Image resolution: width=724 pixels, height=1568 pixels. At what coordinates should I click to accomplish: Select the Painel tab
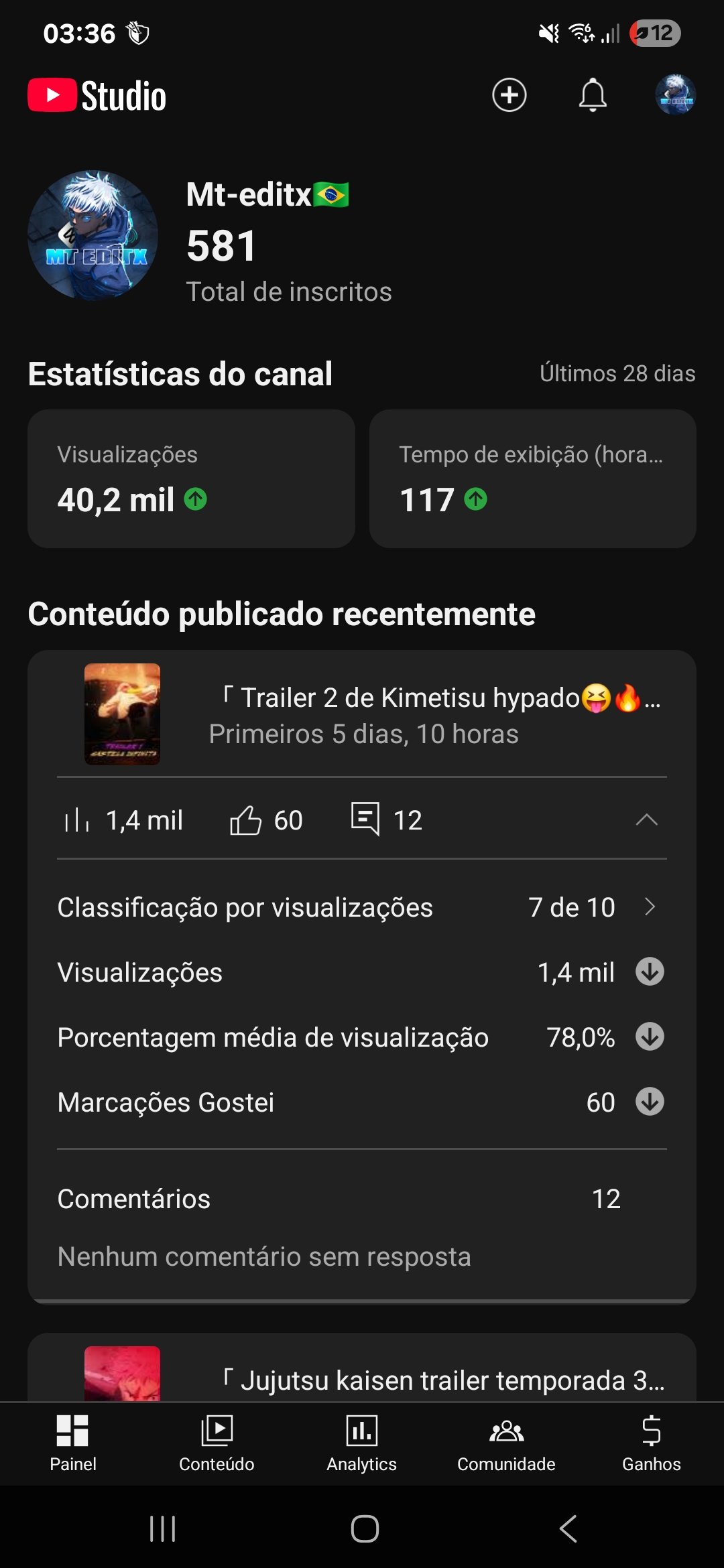pyautogui.click(x=72, y=1443)
